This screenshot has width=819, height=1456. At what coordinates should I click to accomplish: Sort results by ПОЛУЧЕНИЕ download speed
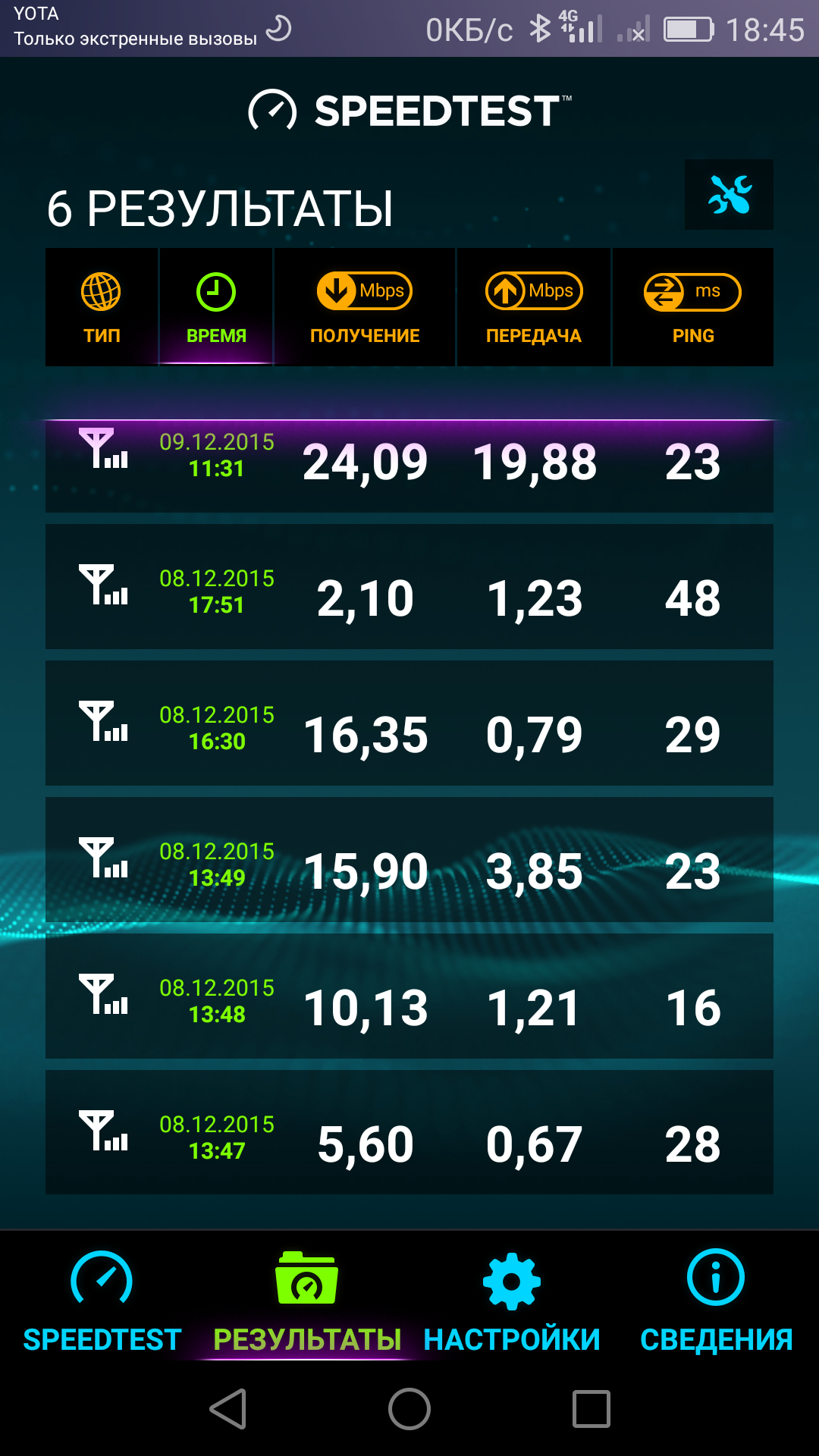365,308
